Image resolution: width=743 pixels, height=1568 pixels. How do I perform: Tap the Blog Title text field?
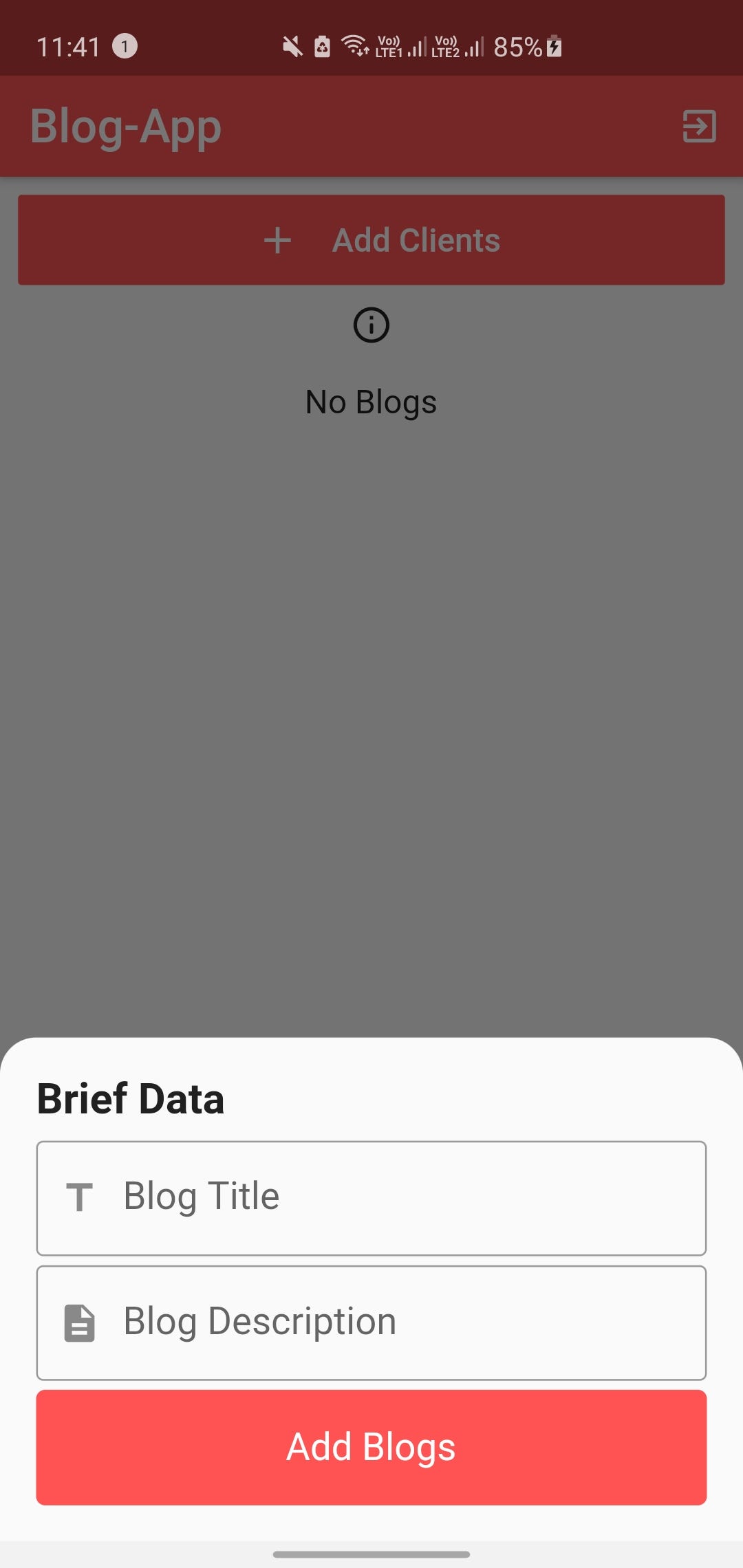pos(371,1198)
